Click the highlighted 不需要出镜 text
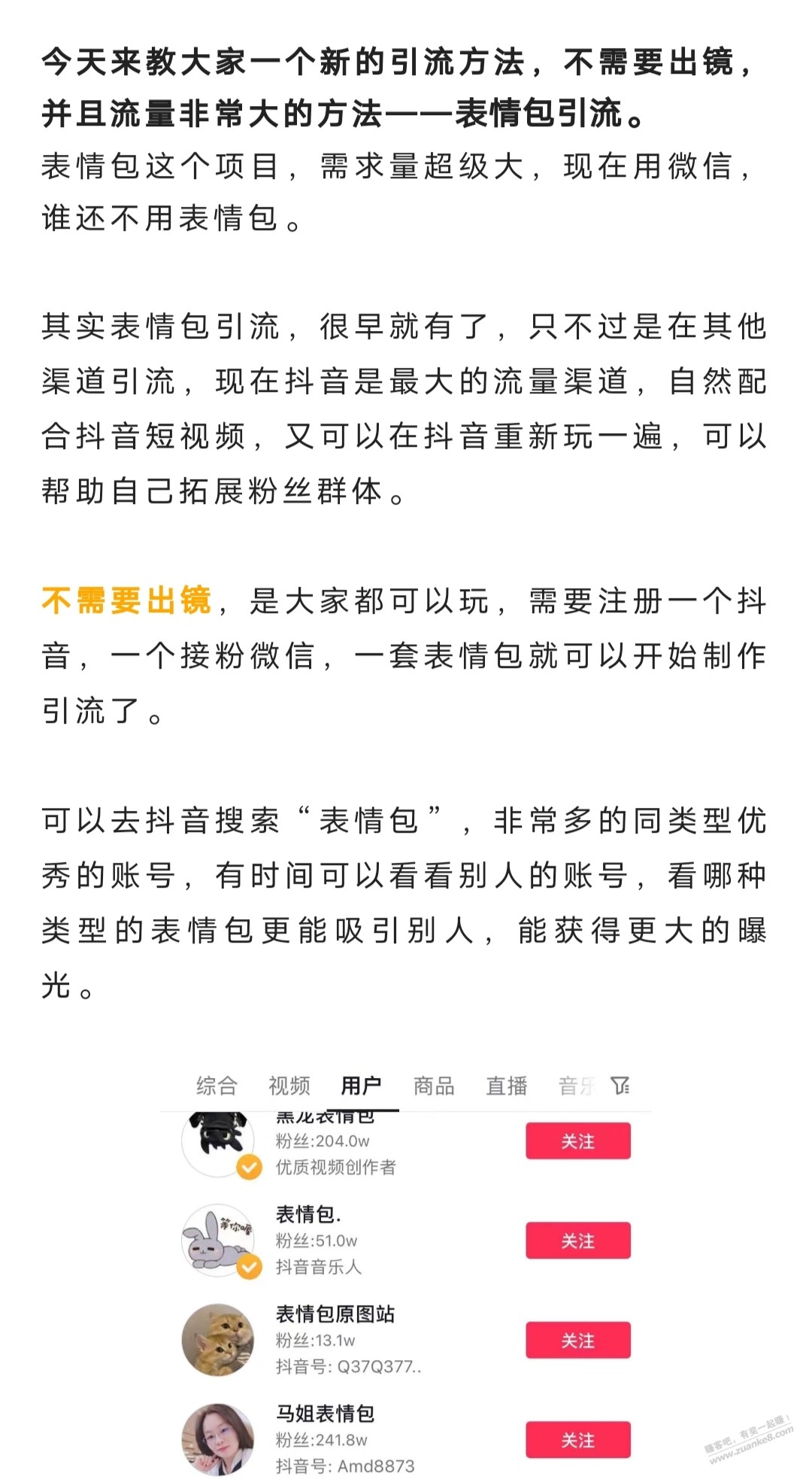The width and height of the screenshot is (812, 1479). (129, 598)
